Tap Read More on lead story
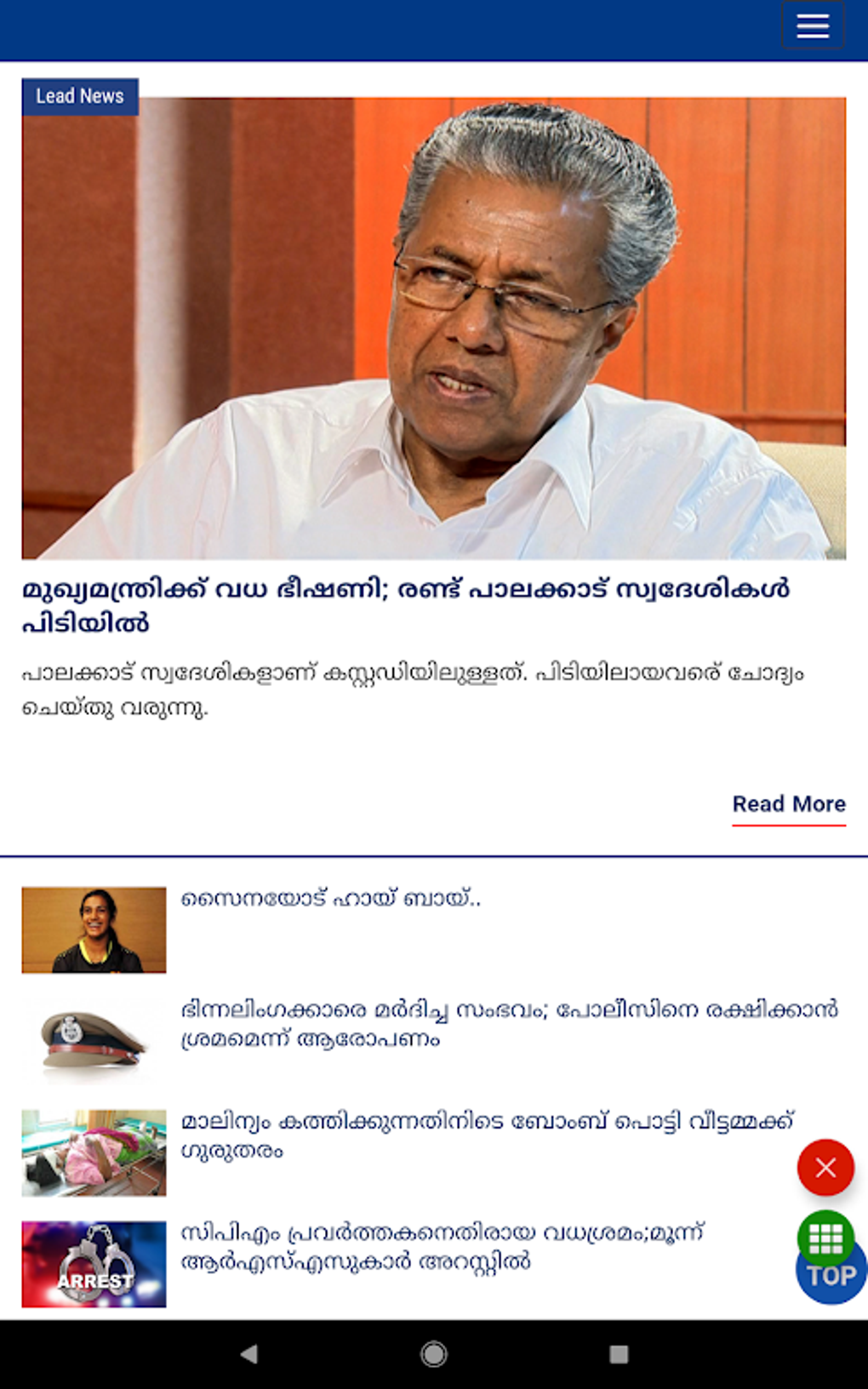Image resolution: width=868 pixels, height=1389 pixels. click(789, 804)
